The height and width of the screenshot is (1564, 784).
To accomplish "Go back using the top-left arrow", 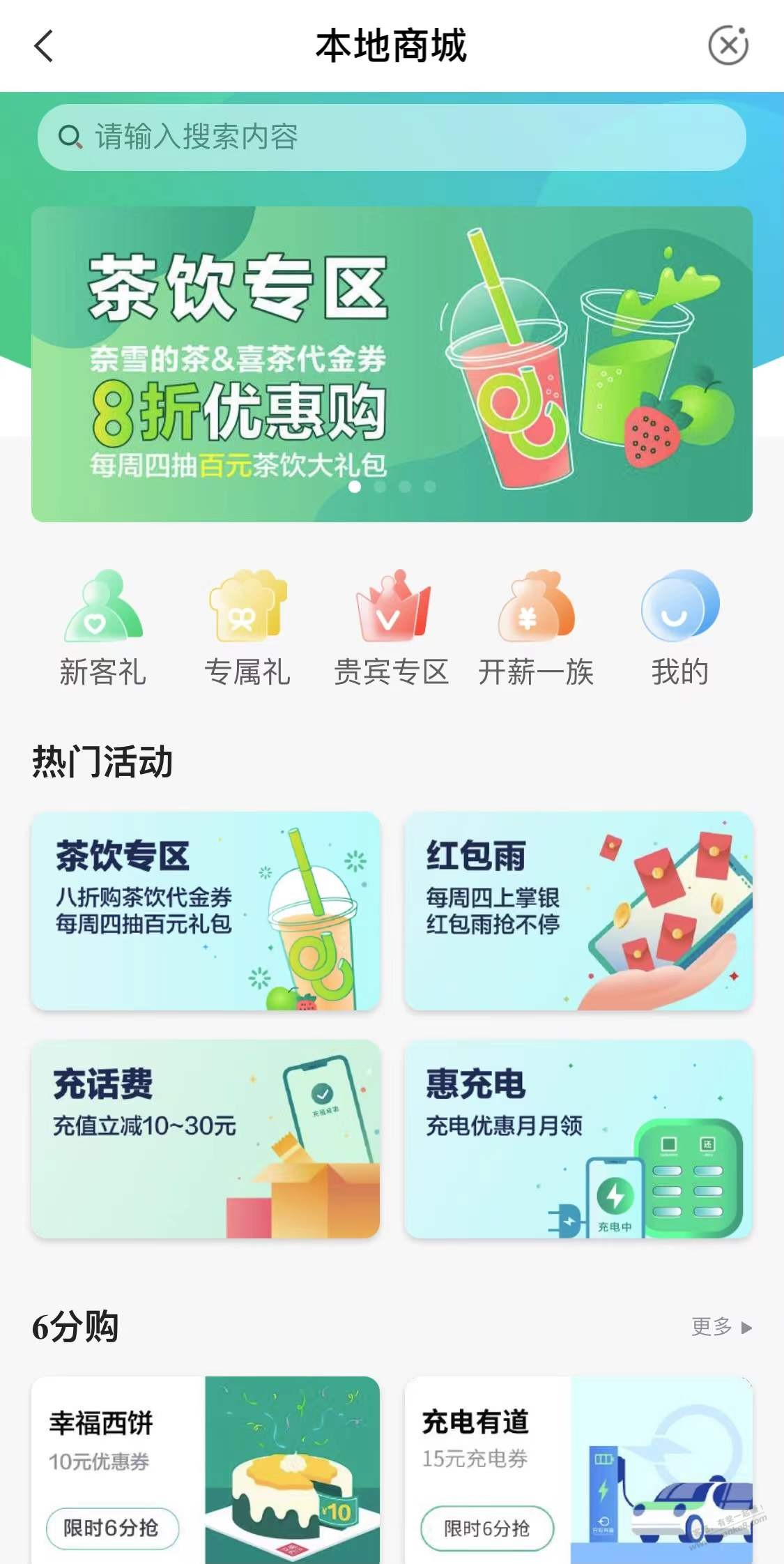I will pyautogui.click(x=43, y=46).
